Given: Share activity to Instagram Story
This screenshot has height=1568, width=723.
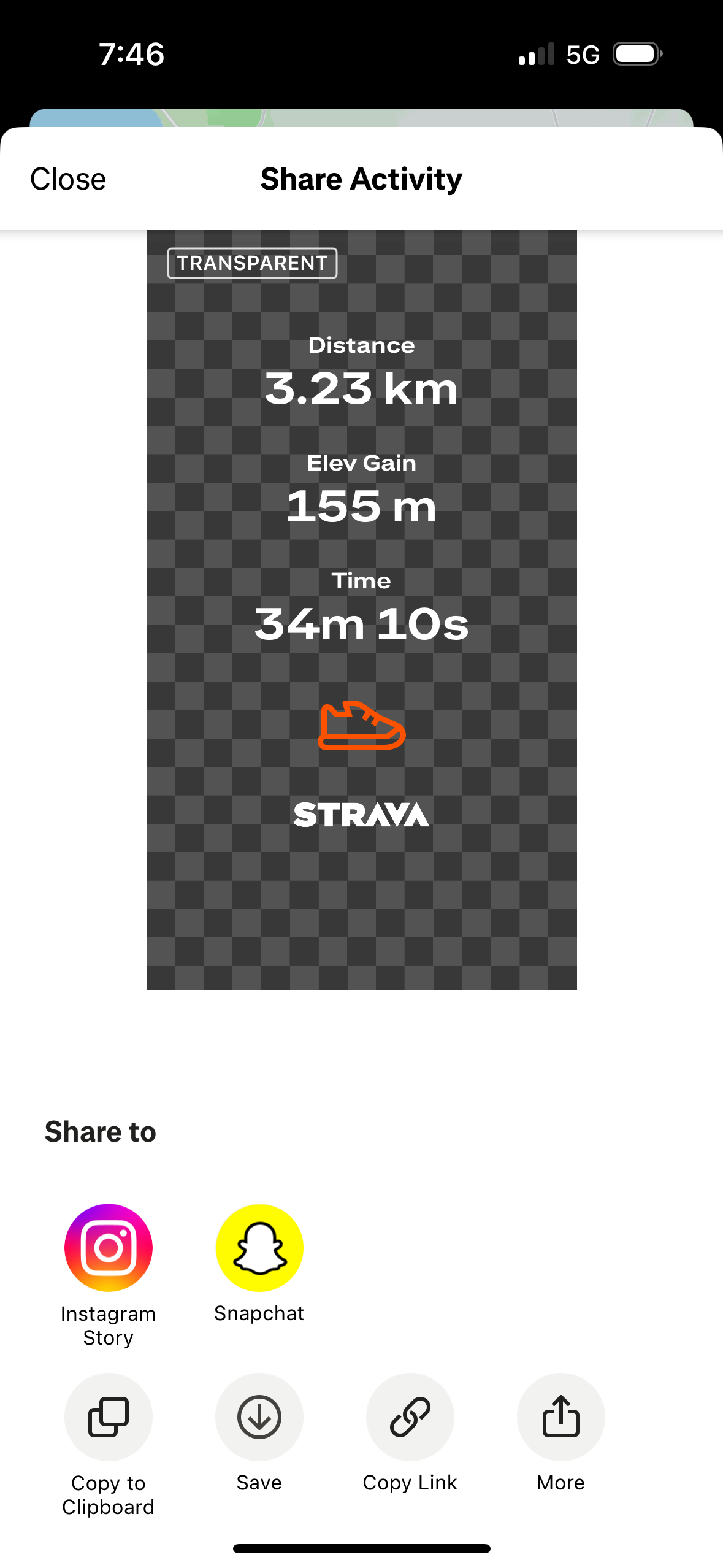Looking at the screenshot, I should 109,1248.
